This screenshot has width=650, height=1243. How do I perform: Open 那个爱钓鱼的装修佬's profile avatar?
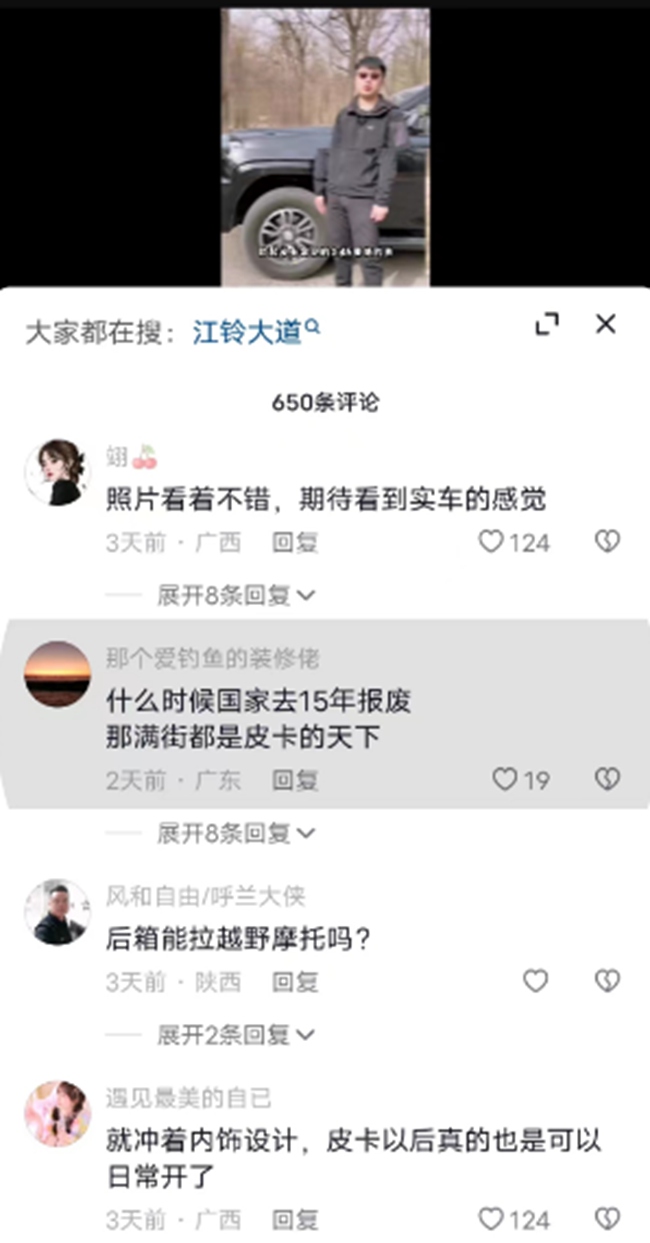click(57, 674)
